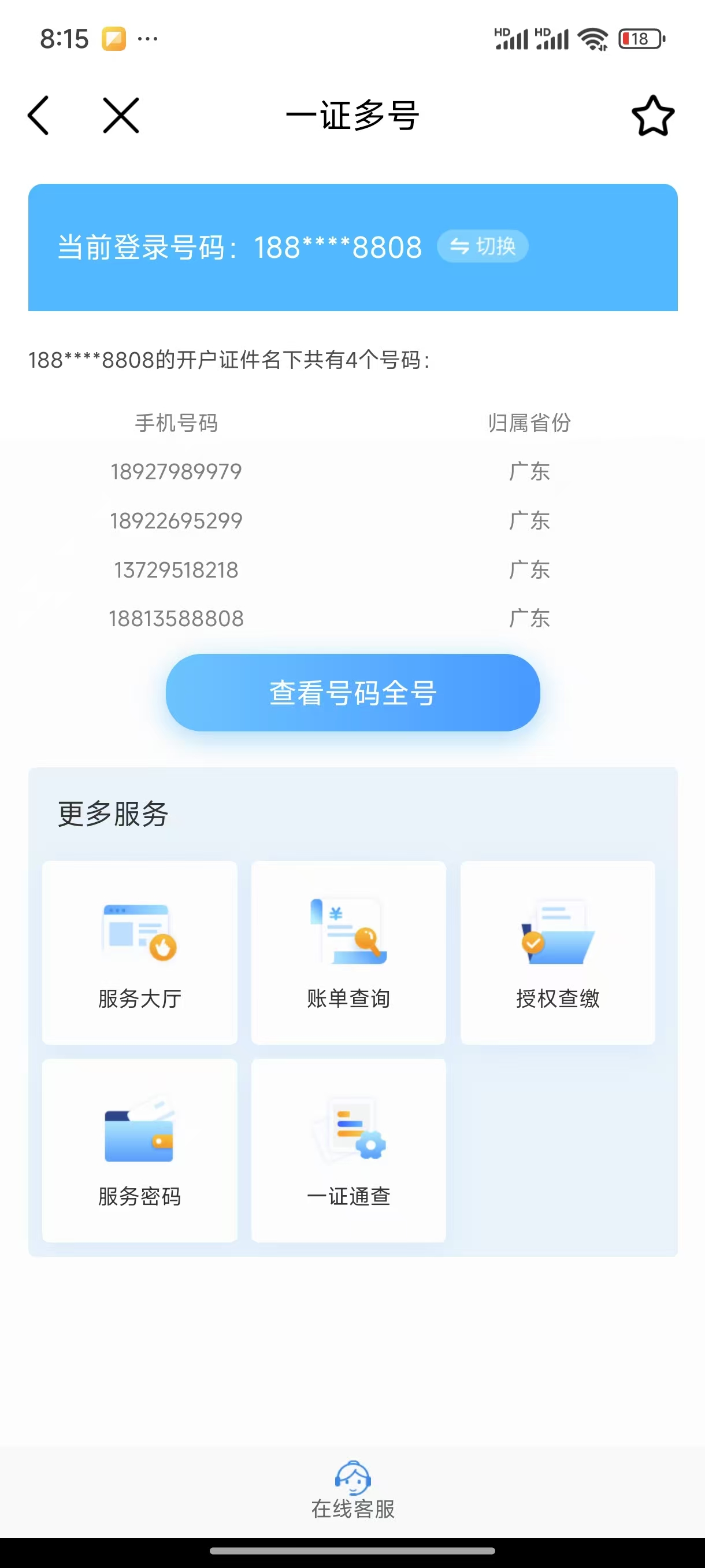Open 服务密码 service
The image size is (705, 1568).
point(139,1151)
